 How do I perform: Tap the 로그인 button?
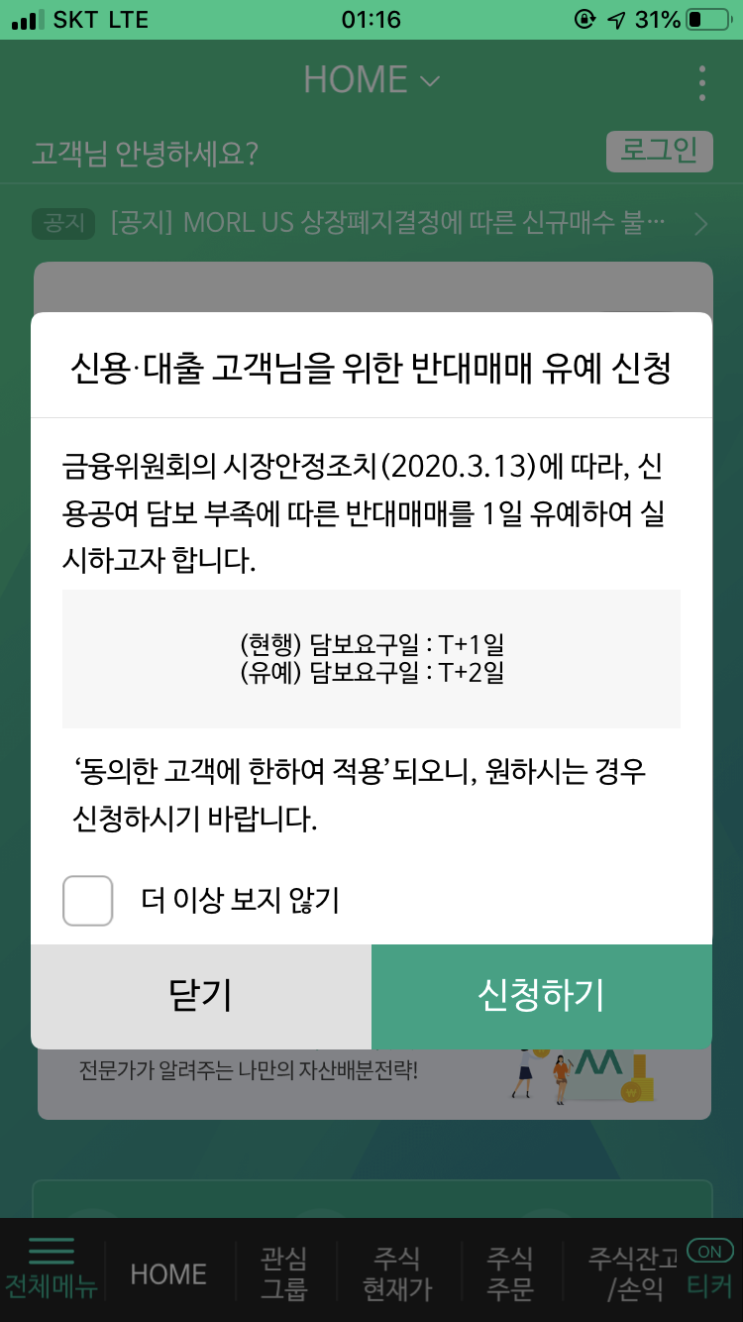click(659, 152)
